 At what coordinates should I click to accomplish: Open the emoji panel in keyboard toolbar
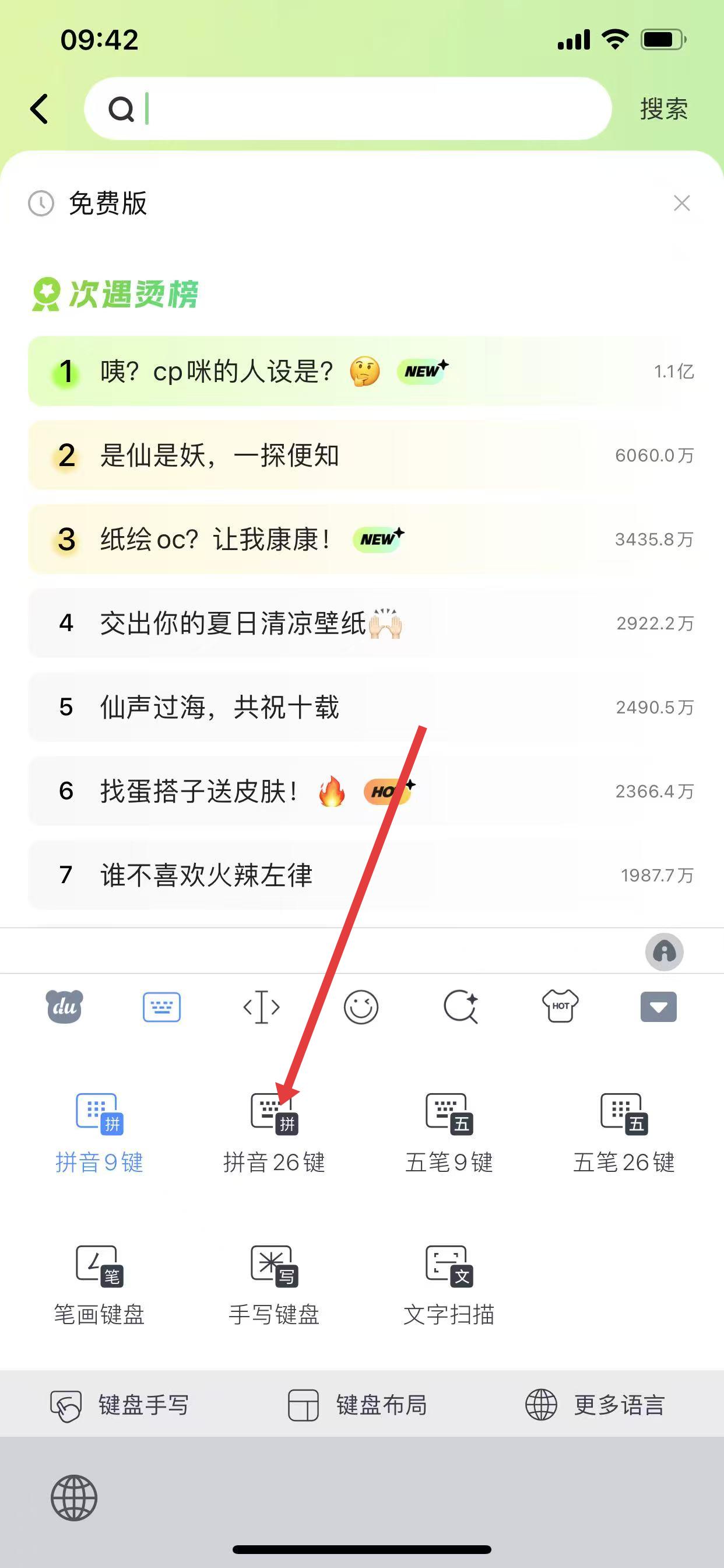point(361,1007)
